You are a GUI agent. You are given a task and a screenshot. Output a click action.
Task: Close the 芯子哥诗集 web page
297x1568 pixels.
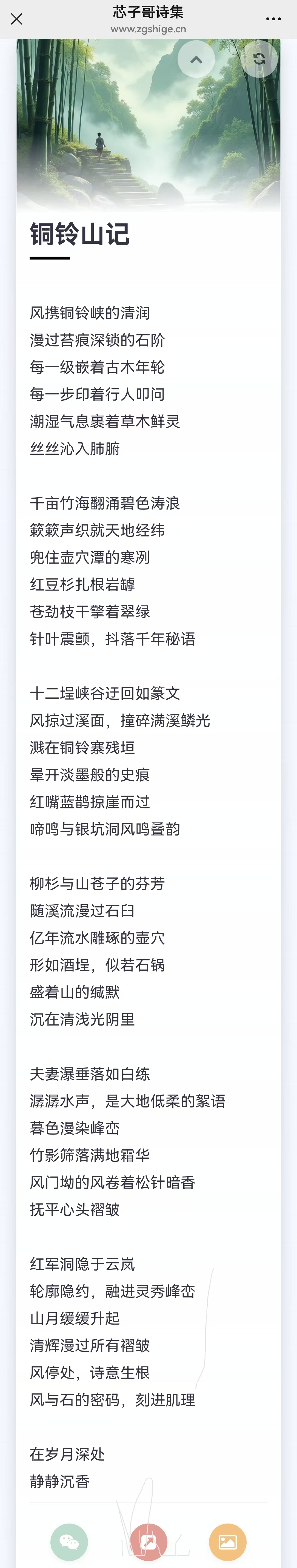(x=16, y=19)
